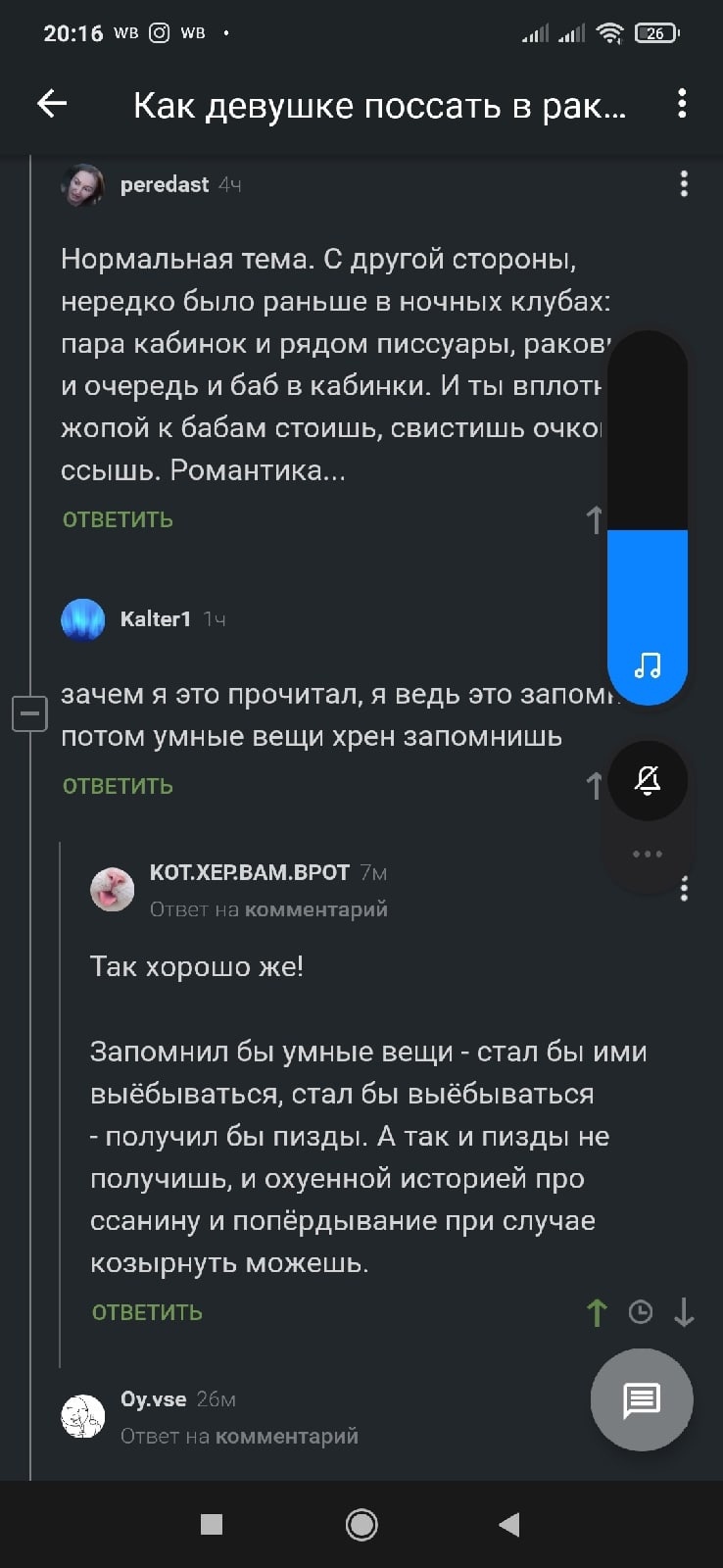Save КОТ.ХЕР.ВАМ.ВРОТ's comment with clock icon
The image size is (723, 1568).
[x=640, y=1312]
